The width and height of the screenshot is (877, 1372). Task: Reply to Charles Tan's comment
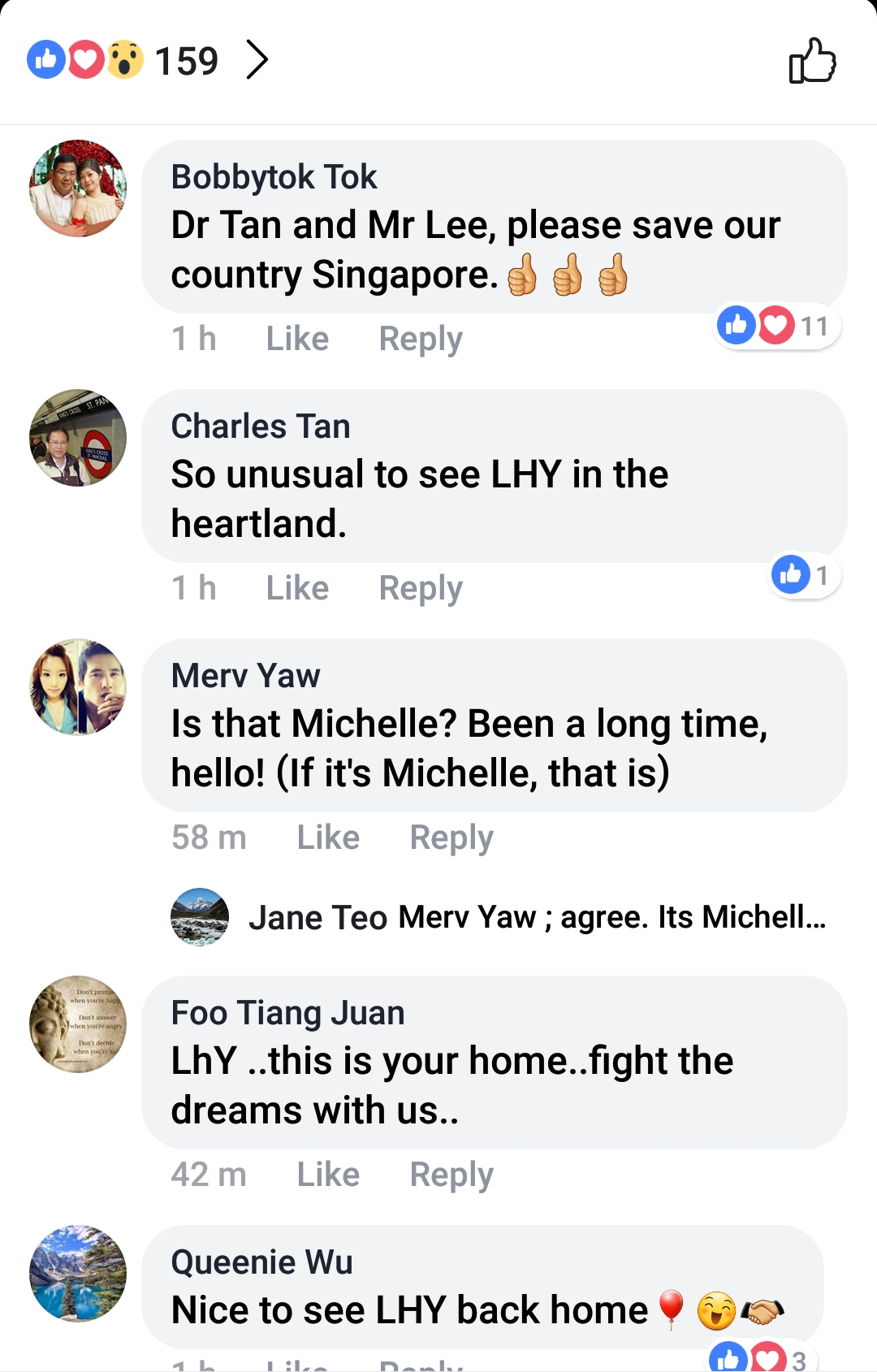[421, 588]
